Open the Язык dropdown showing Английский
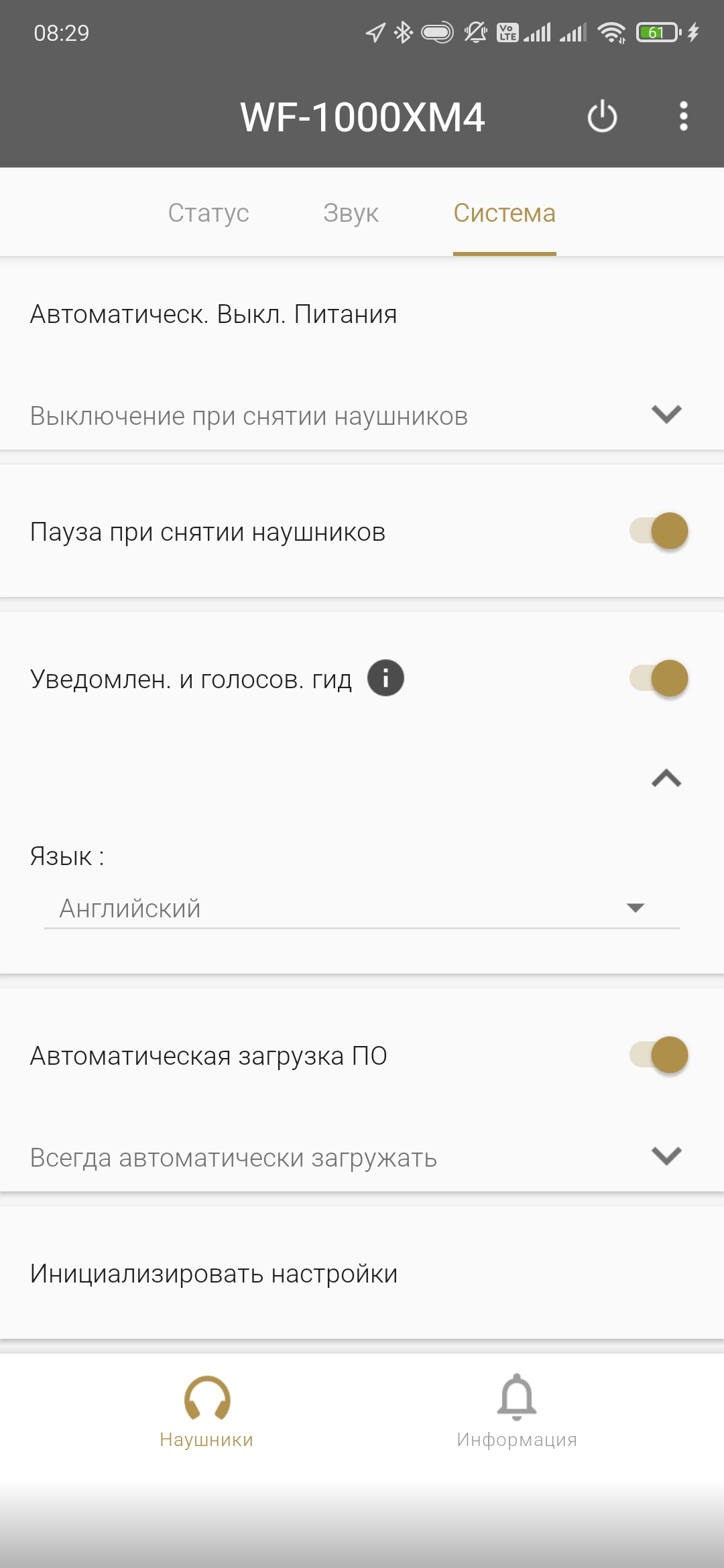 [x=362, y=909]
